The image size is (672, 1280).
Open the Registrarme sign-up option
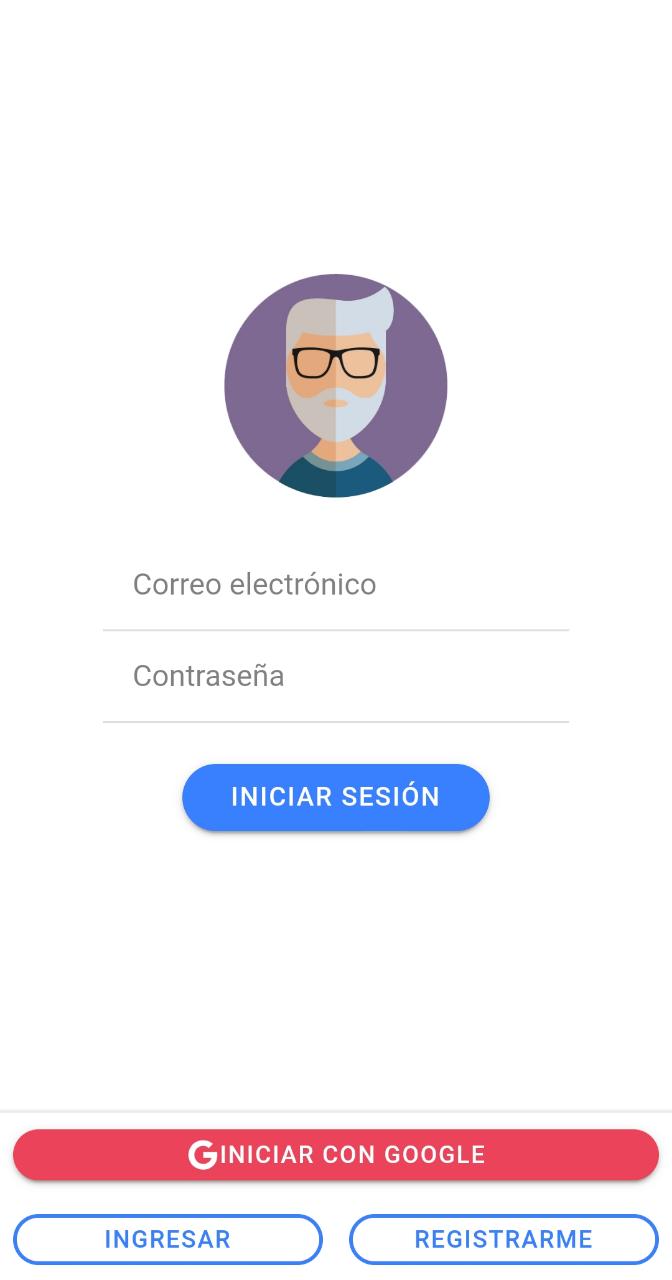[x=503, y=1239]
